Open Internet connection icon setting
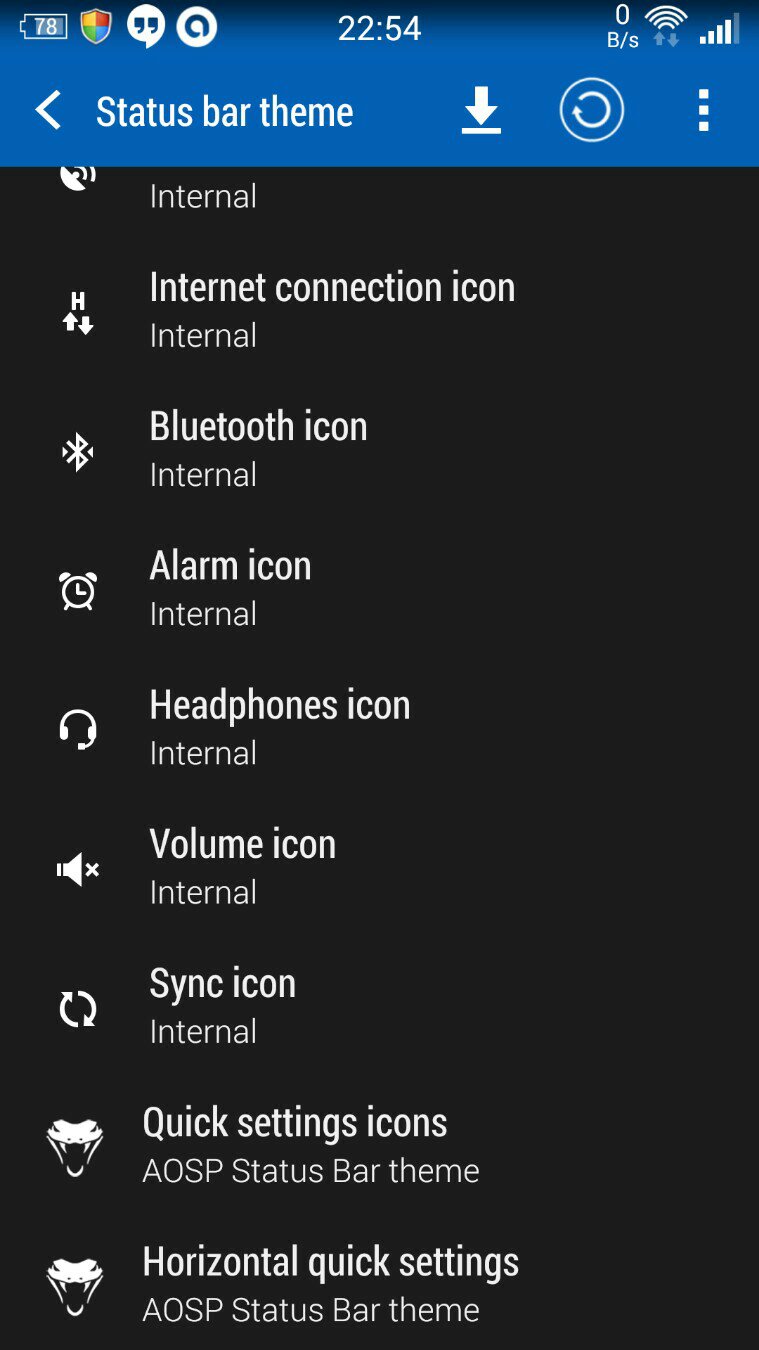The width and height of the screenshot is (759, 1350). (x=379, y=311)
